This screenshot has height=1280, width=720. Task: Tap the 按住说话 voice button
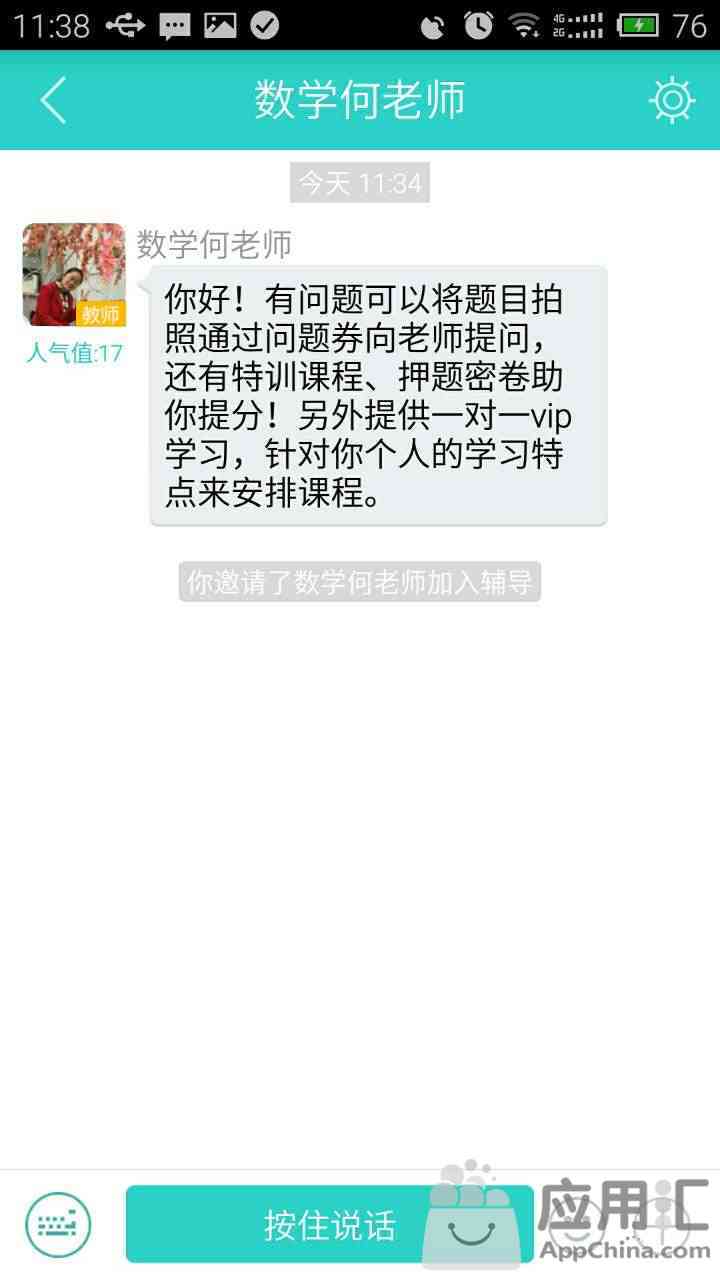tap(329, 1224)
